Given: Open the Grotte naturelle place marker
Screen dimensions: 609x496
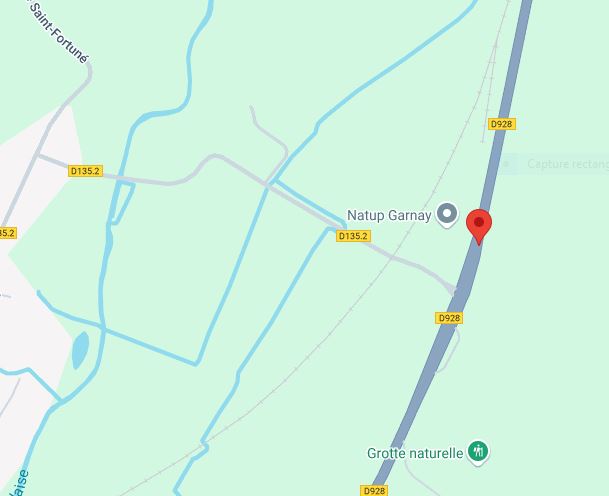Looking at the screenshot, I should click(479, 452).
